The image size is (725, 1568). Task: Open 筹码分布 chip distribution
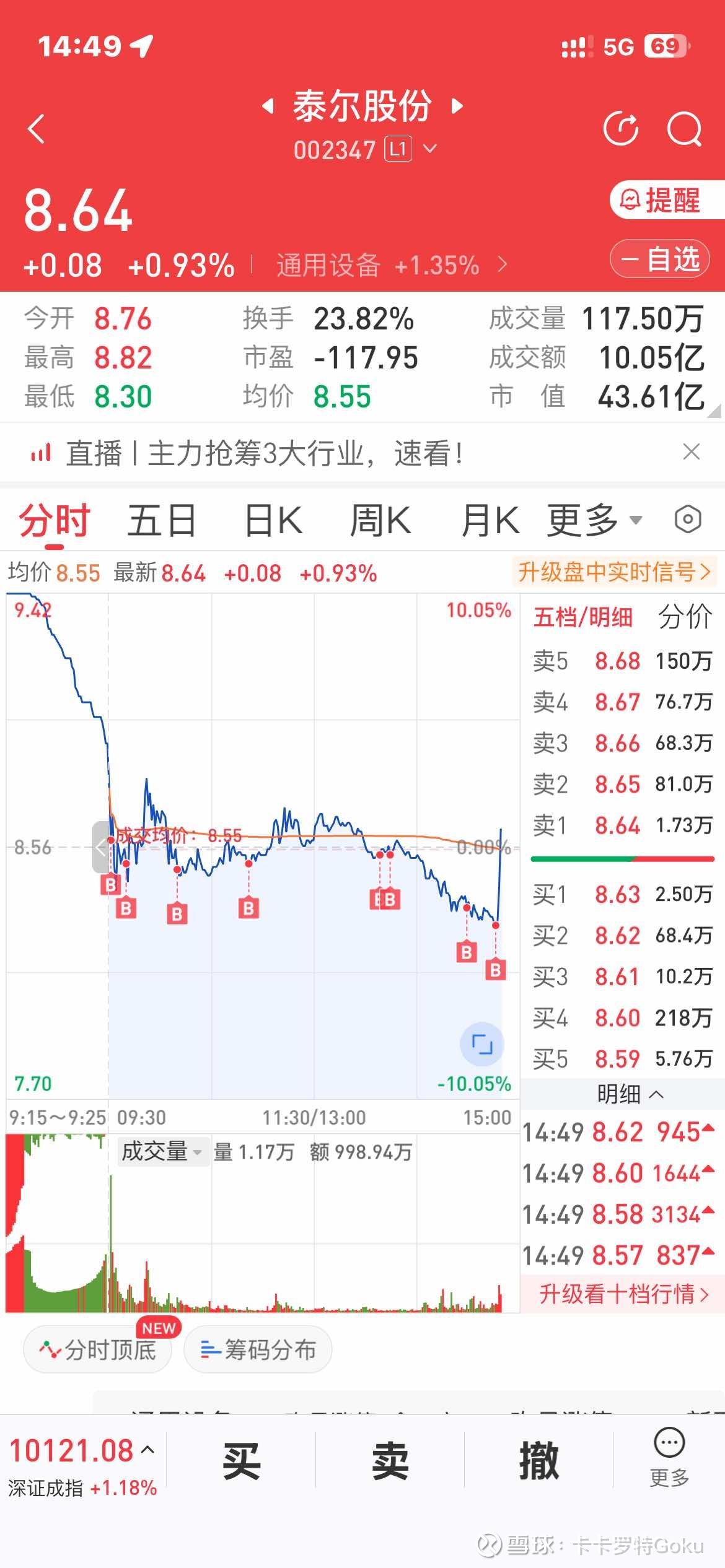(x=258, y=1349)
